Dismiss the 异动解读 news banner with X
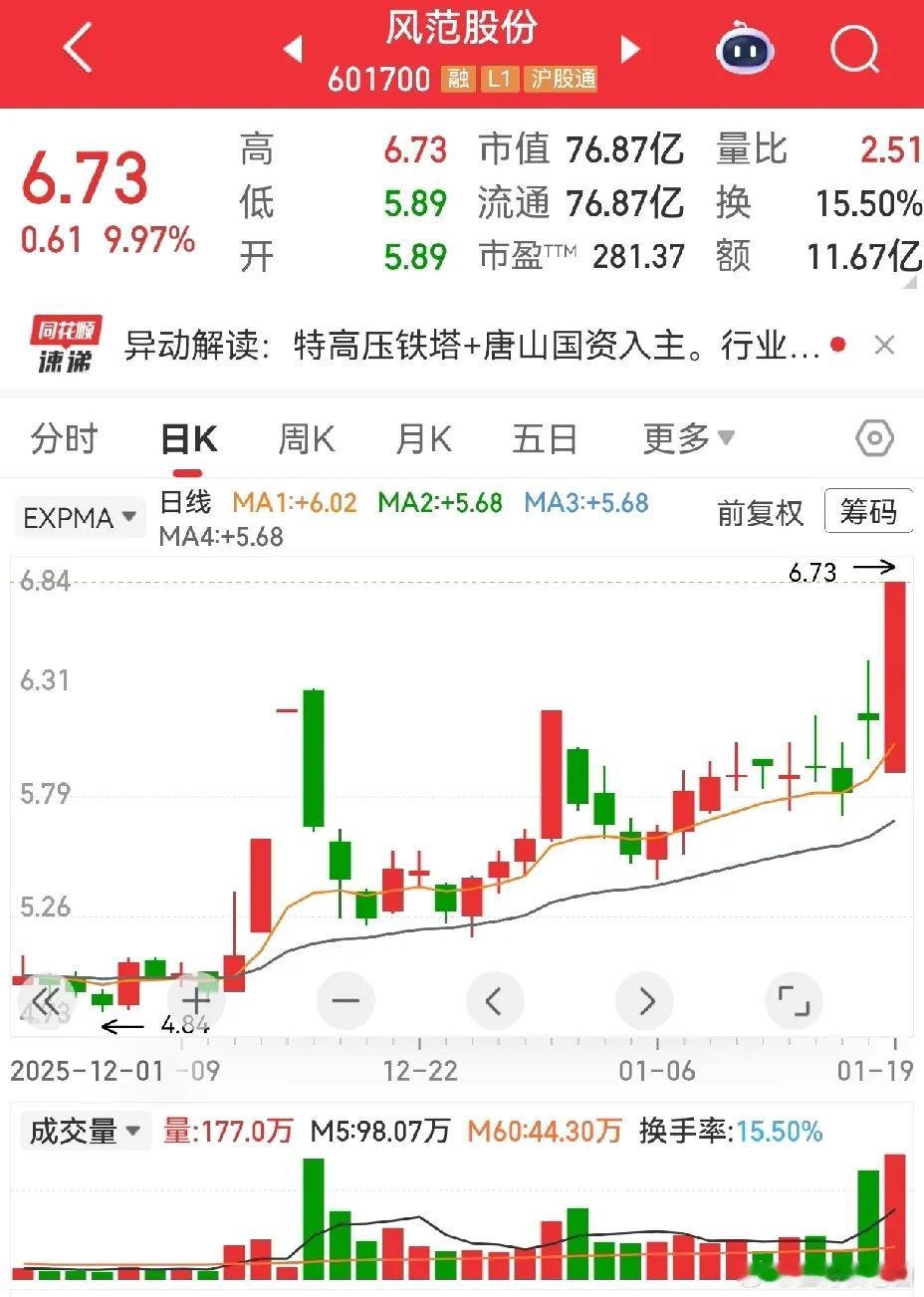 [x=884, y=344]
